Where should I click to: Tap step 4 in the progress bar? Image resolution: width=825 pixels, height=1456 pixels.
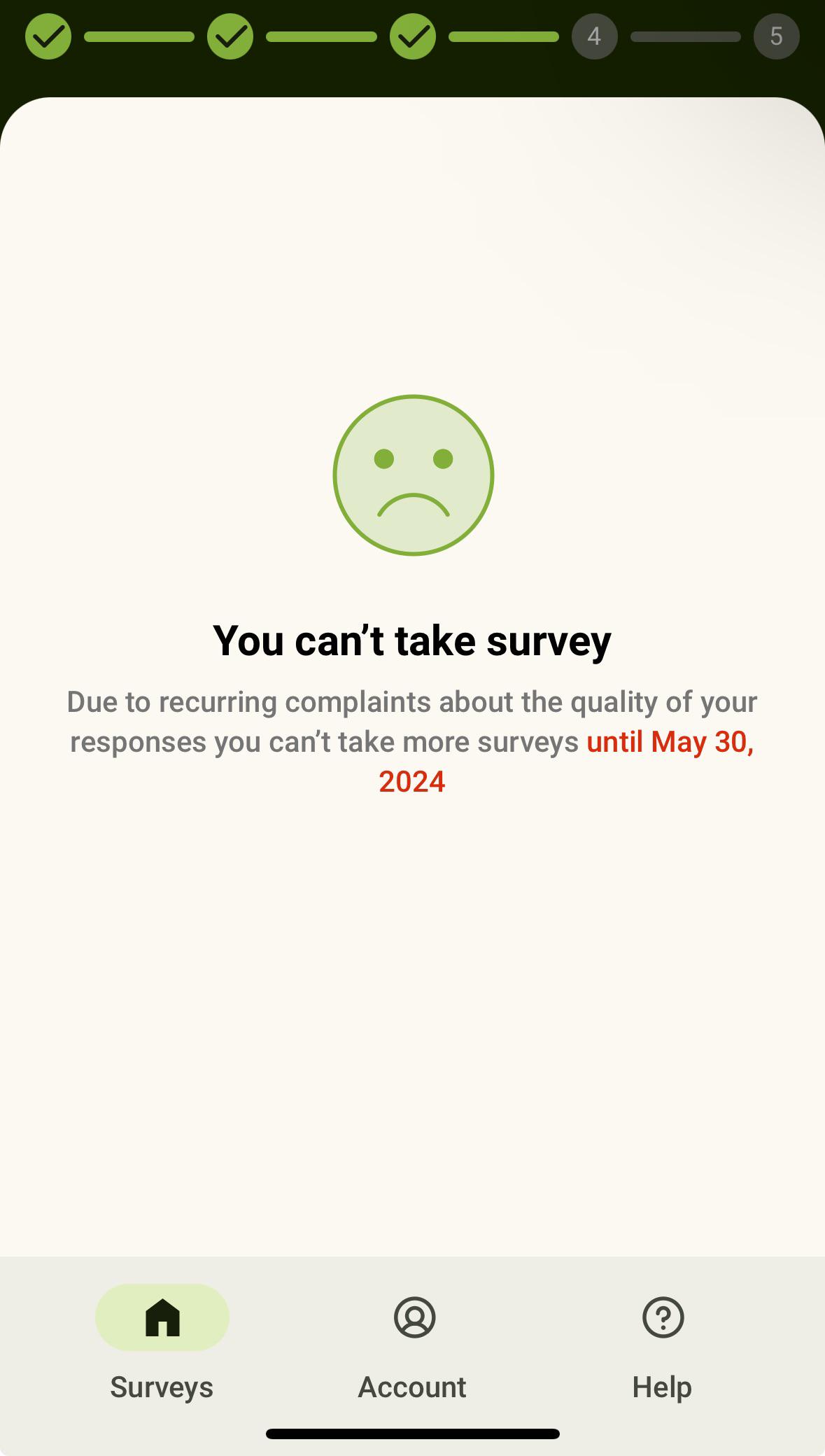click(x=594, y=36)
